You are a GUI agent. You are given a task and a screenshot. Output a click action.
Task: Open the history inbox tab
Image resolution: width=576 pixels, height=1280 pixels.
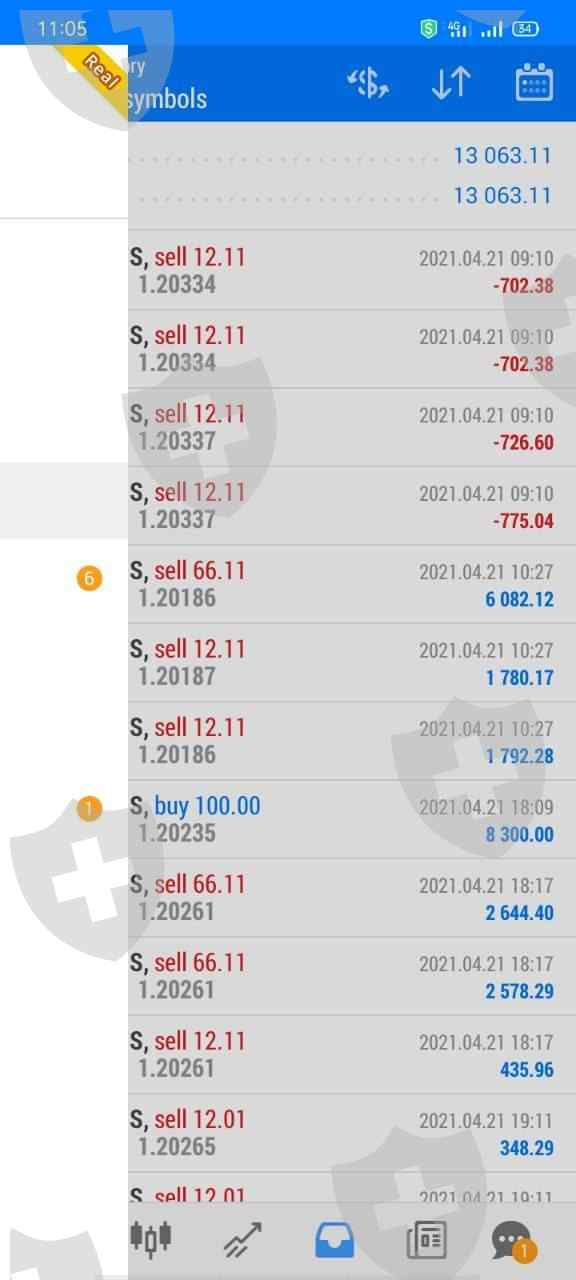coord(334,1240)
